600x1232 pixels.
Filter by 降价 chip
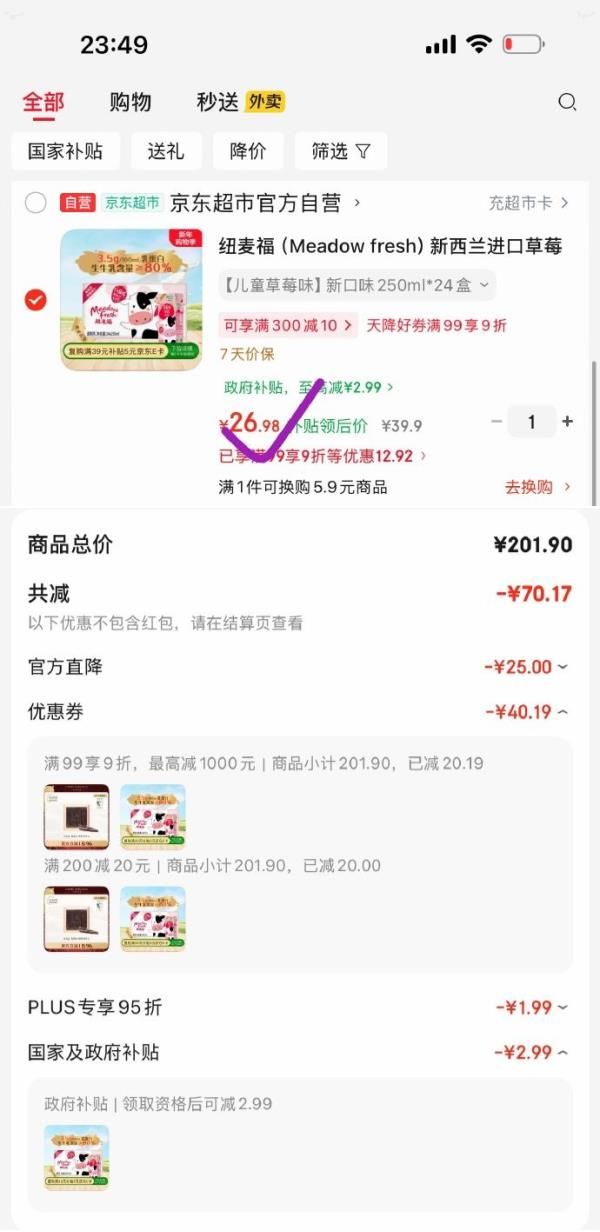tap(248, 151)
